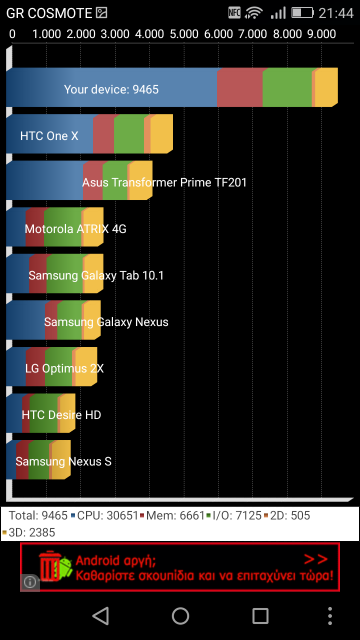Viewport: 360px width, 640px height.
Task: Open the recent apps view
Action: 260,616
